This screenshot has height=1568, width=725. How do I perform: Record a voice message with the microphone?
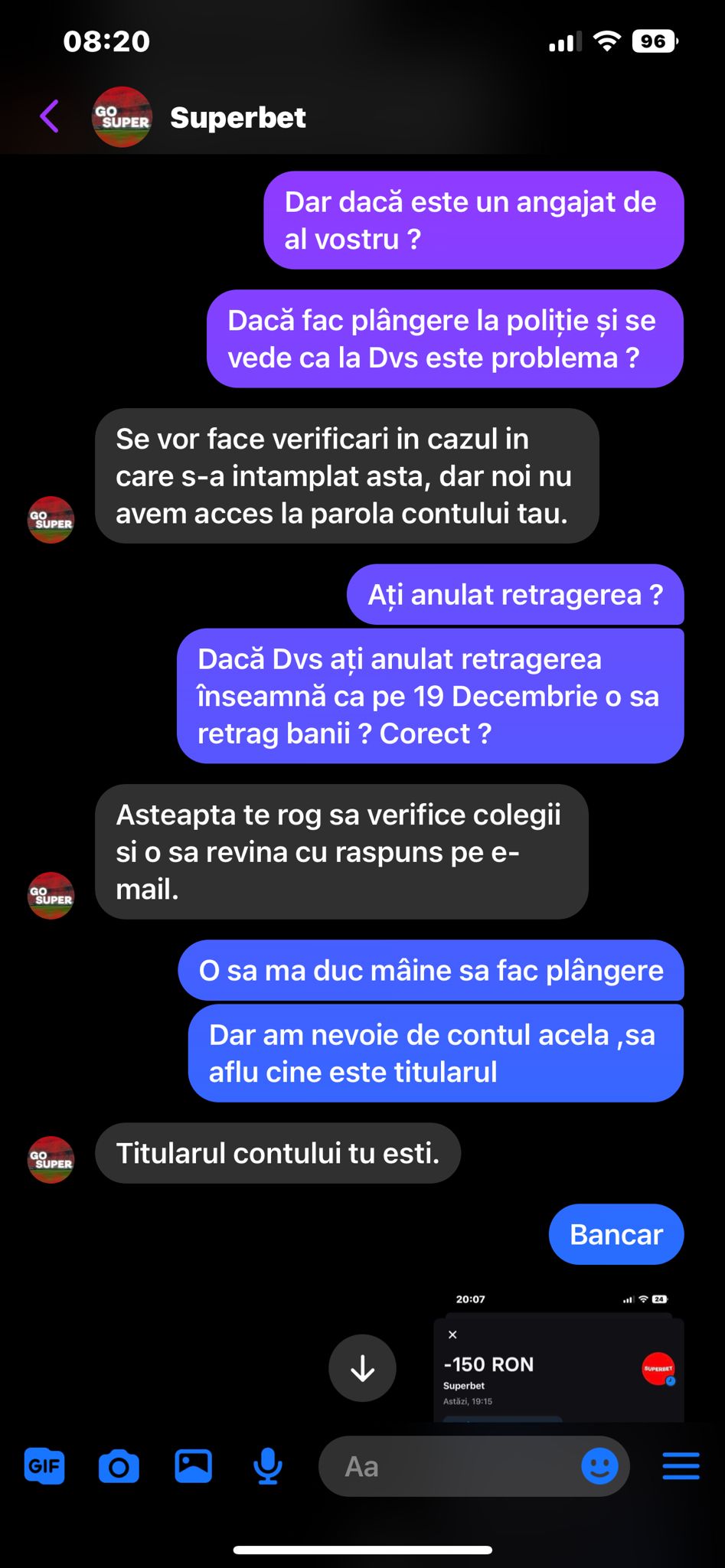coord(267,1466)
